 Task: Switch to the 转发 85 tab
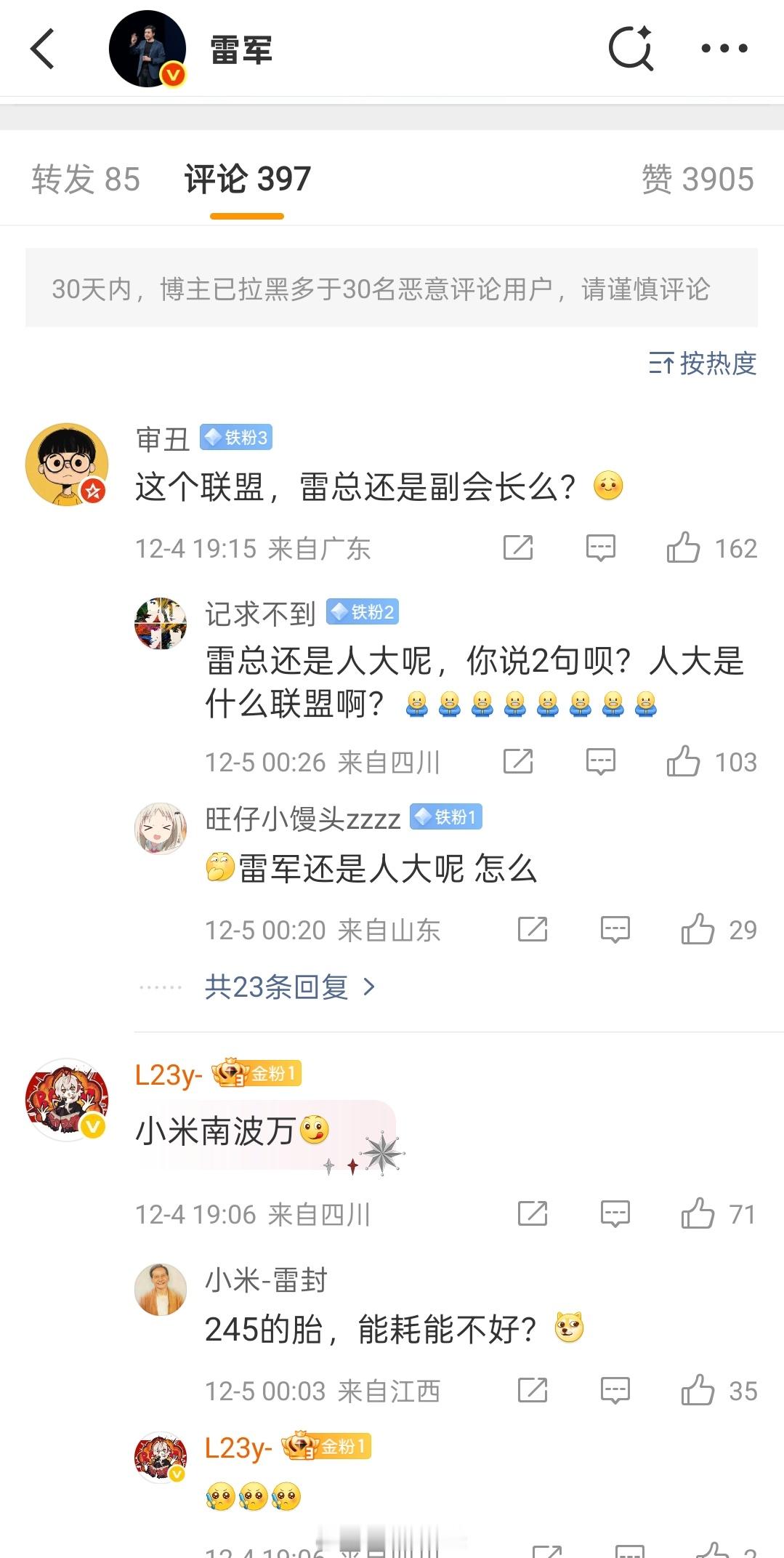[86, 178]
